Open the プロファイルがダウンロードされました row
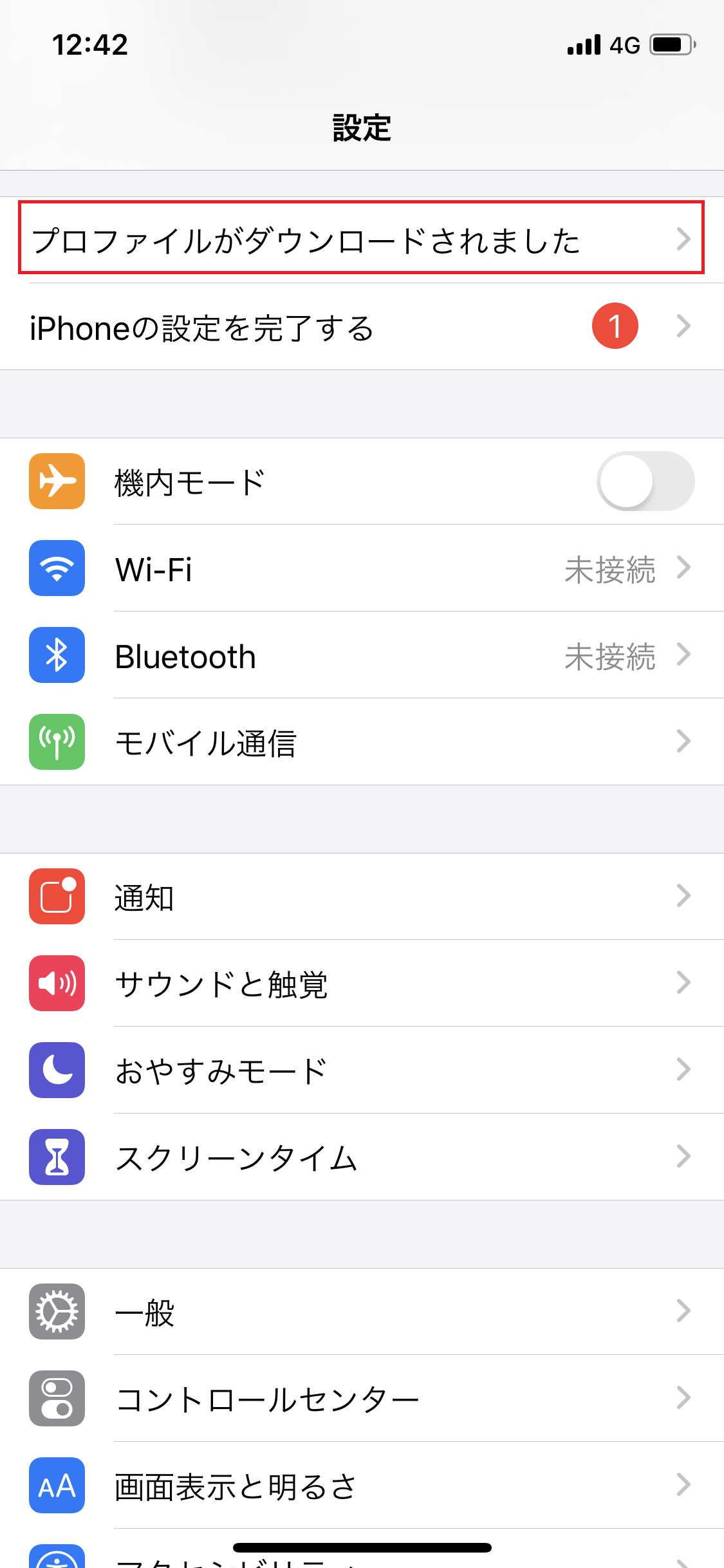This screenshot has width=724, height=1568. [x=362, y=239]
